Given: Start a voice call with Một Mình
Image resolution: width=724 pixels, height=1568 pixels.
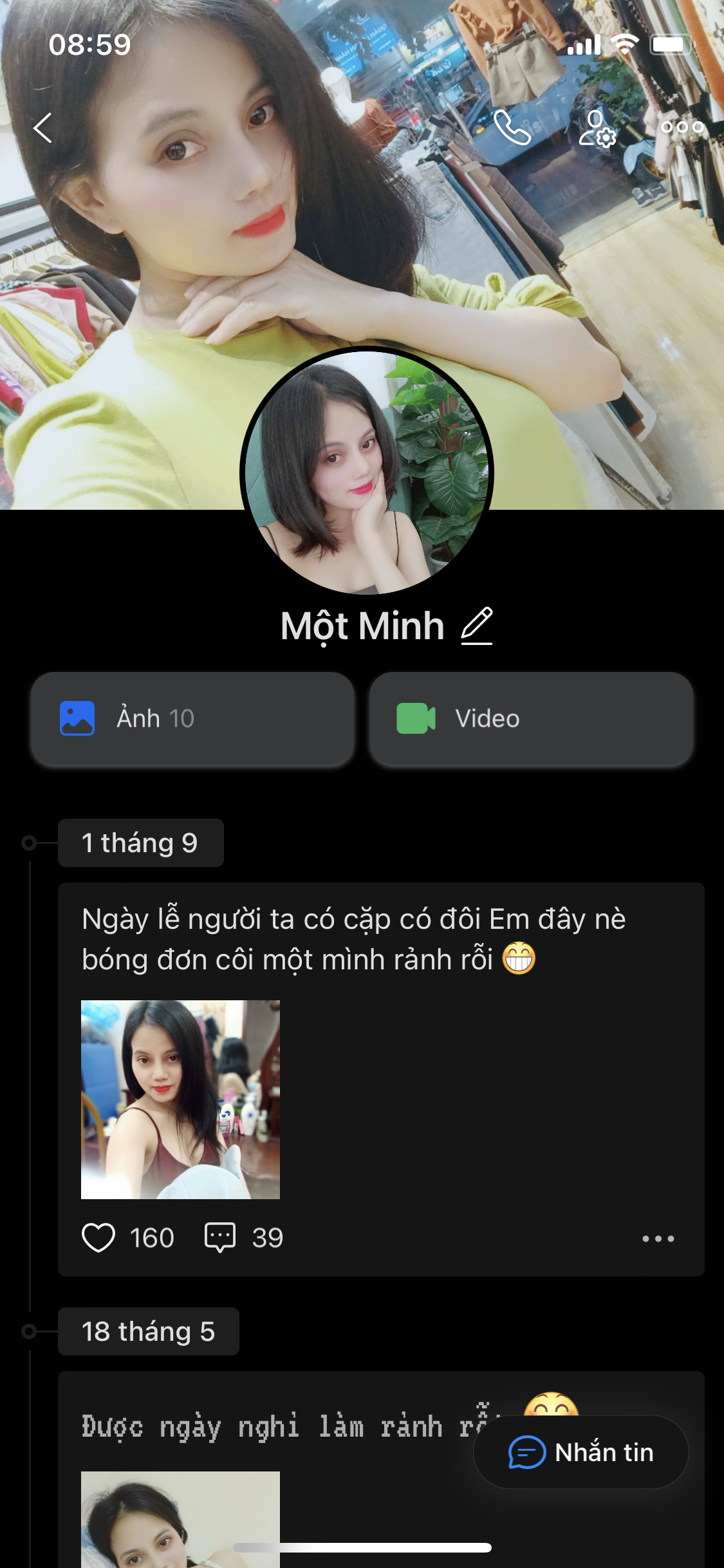Looking at the screenshot, I should point(512,127).
